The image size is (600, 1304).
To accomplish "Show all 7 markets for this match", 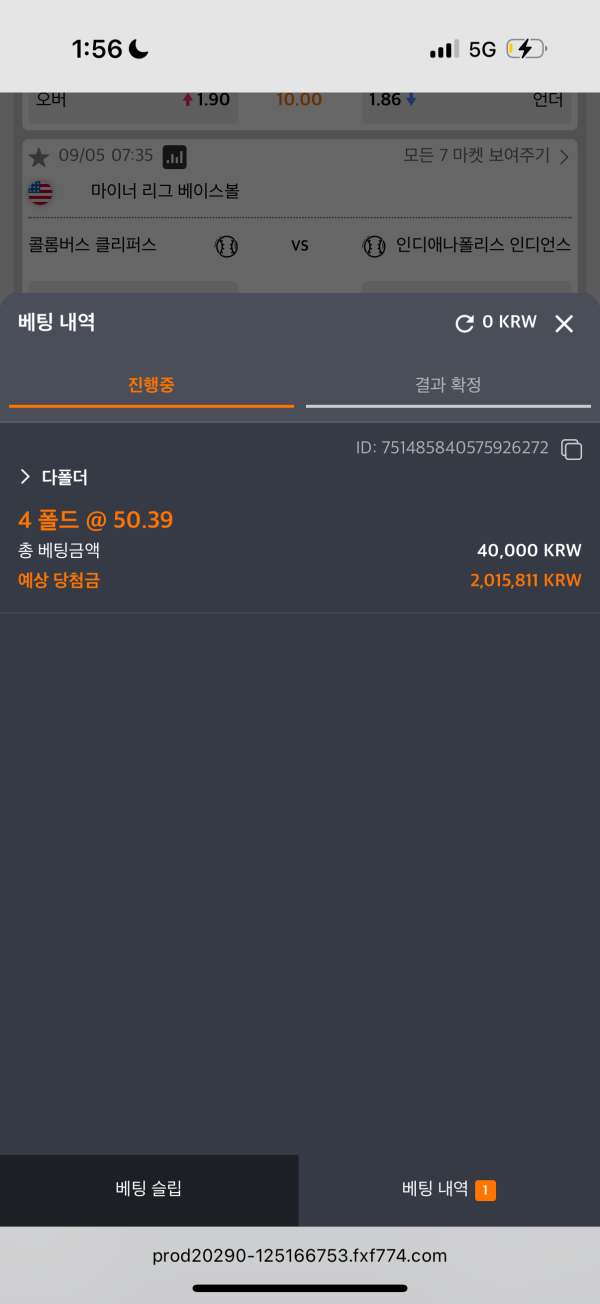I will pos(486,156).
